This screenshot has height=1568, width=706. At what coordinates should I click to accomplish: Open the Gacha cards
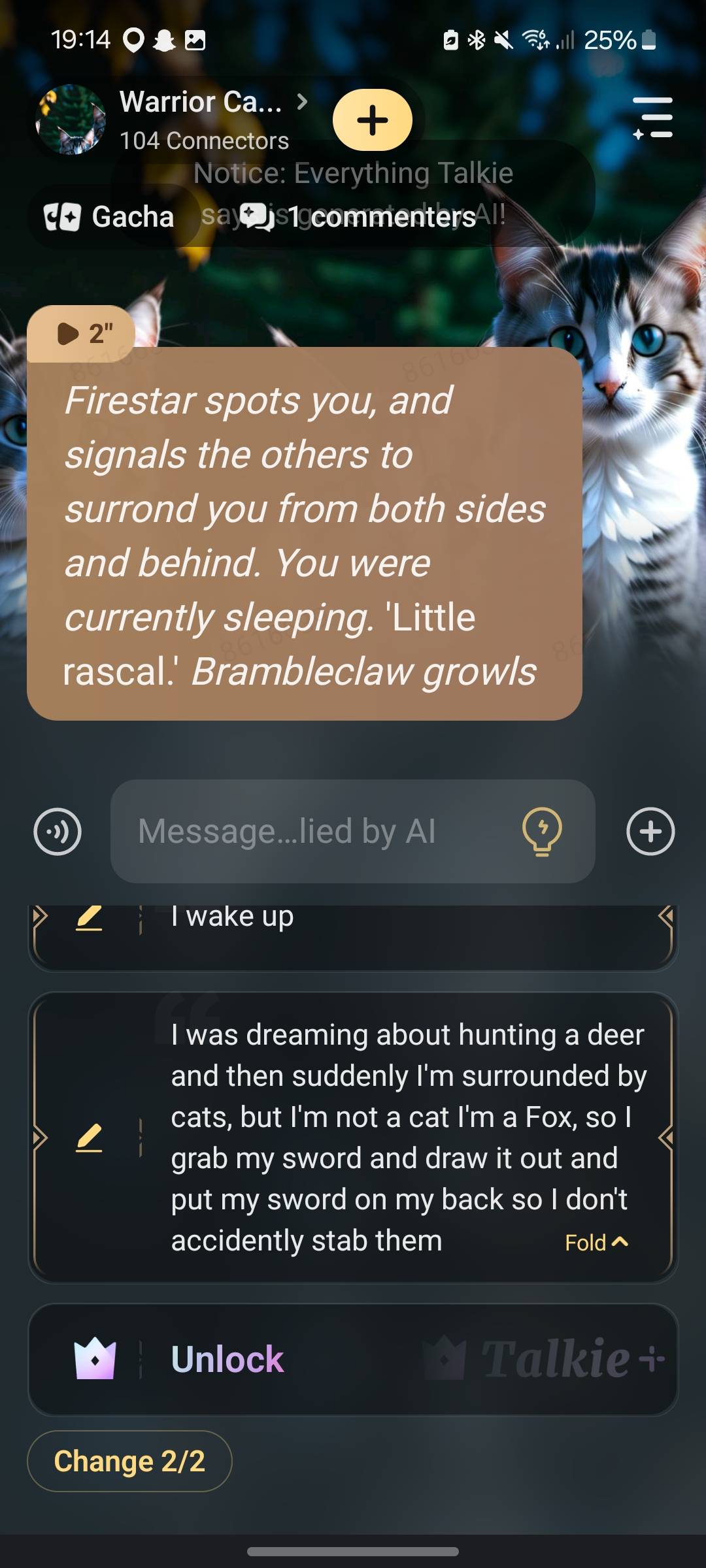coord(110,217)
